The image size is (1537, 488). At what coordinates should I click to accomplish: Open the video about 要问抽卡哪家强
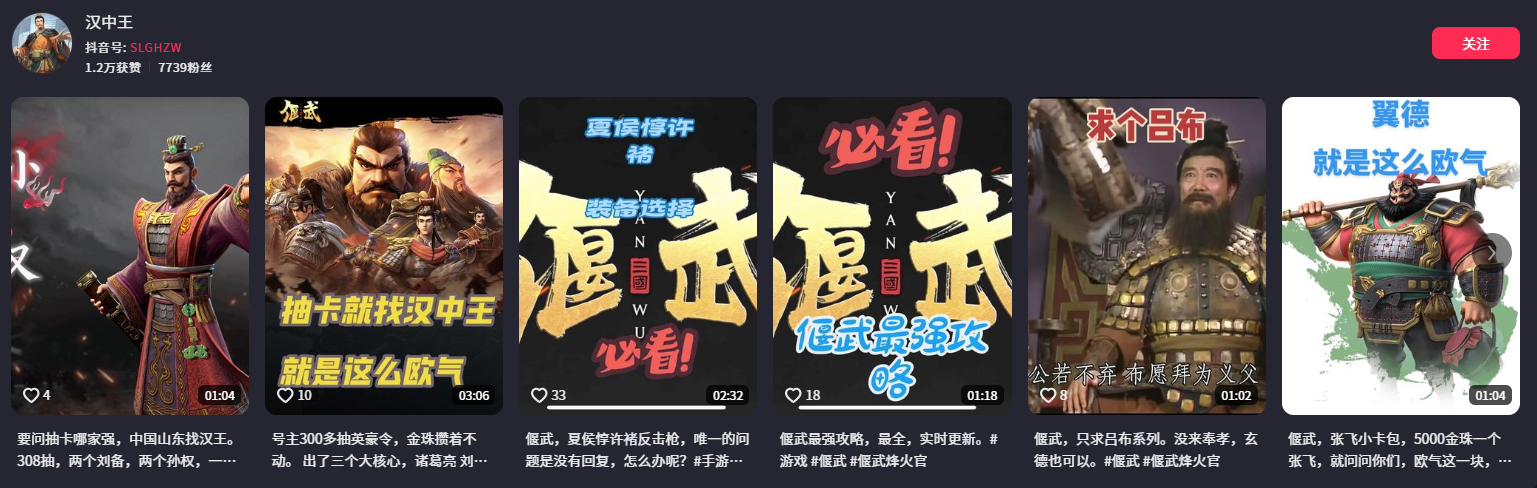pos(130,255)
